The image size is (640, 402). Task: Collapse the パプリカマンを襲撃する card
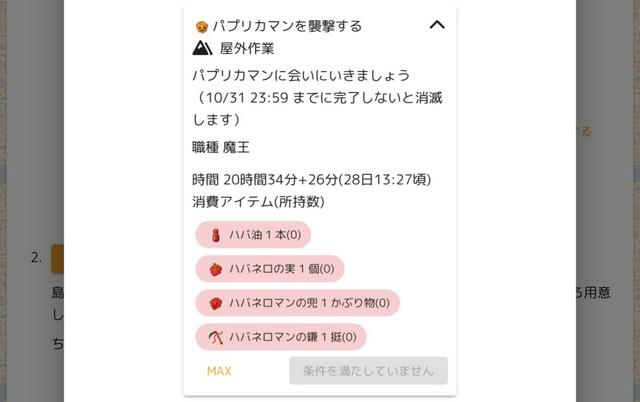pos(437,25)
